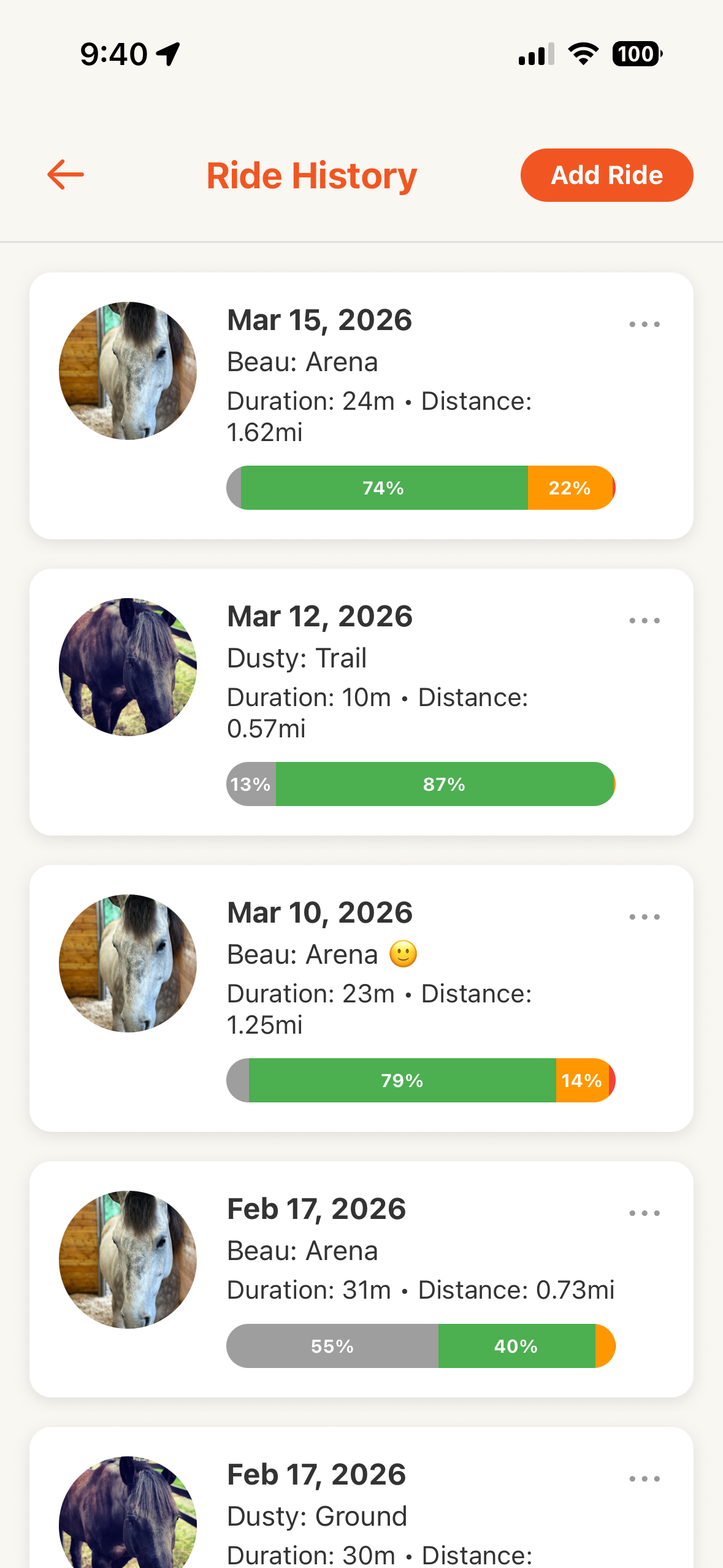Tap Dusty's photo on the Mar 12 card
723x1568 pixels.
[x=128, y=667]
